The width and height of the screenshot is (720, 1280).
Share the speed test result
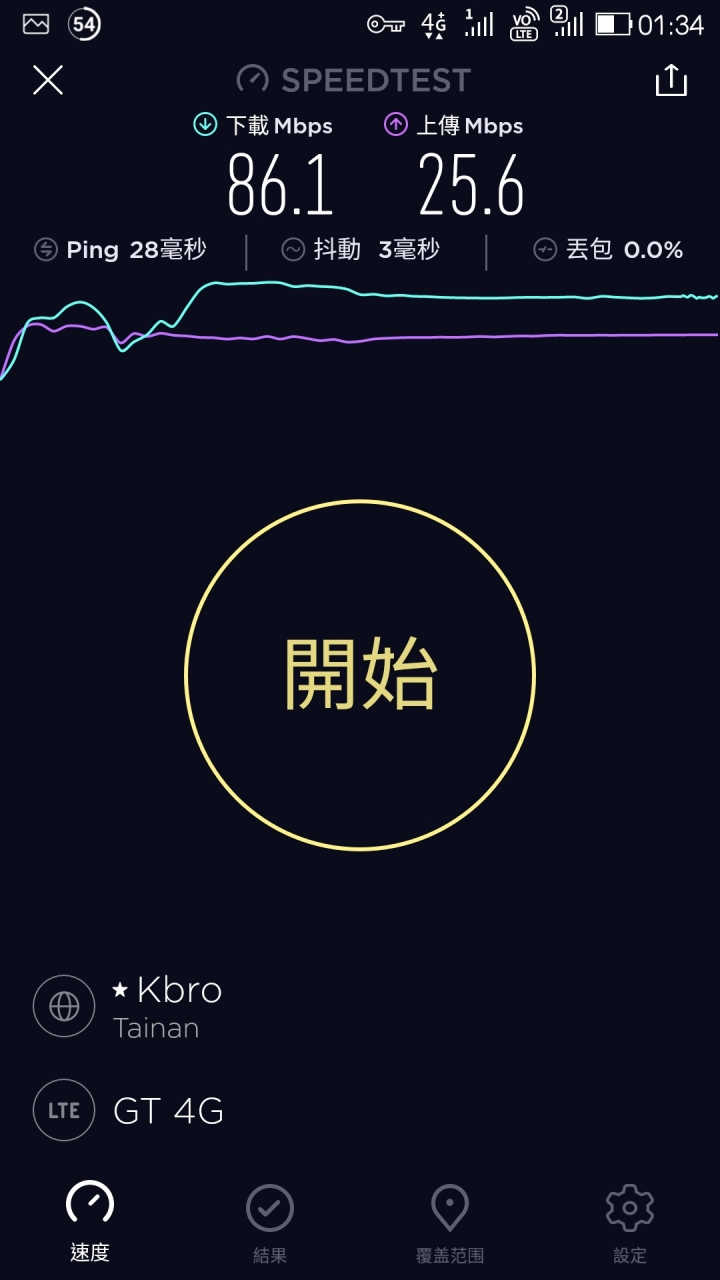(x=671, y=80)
